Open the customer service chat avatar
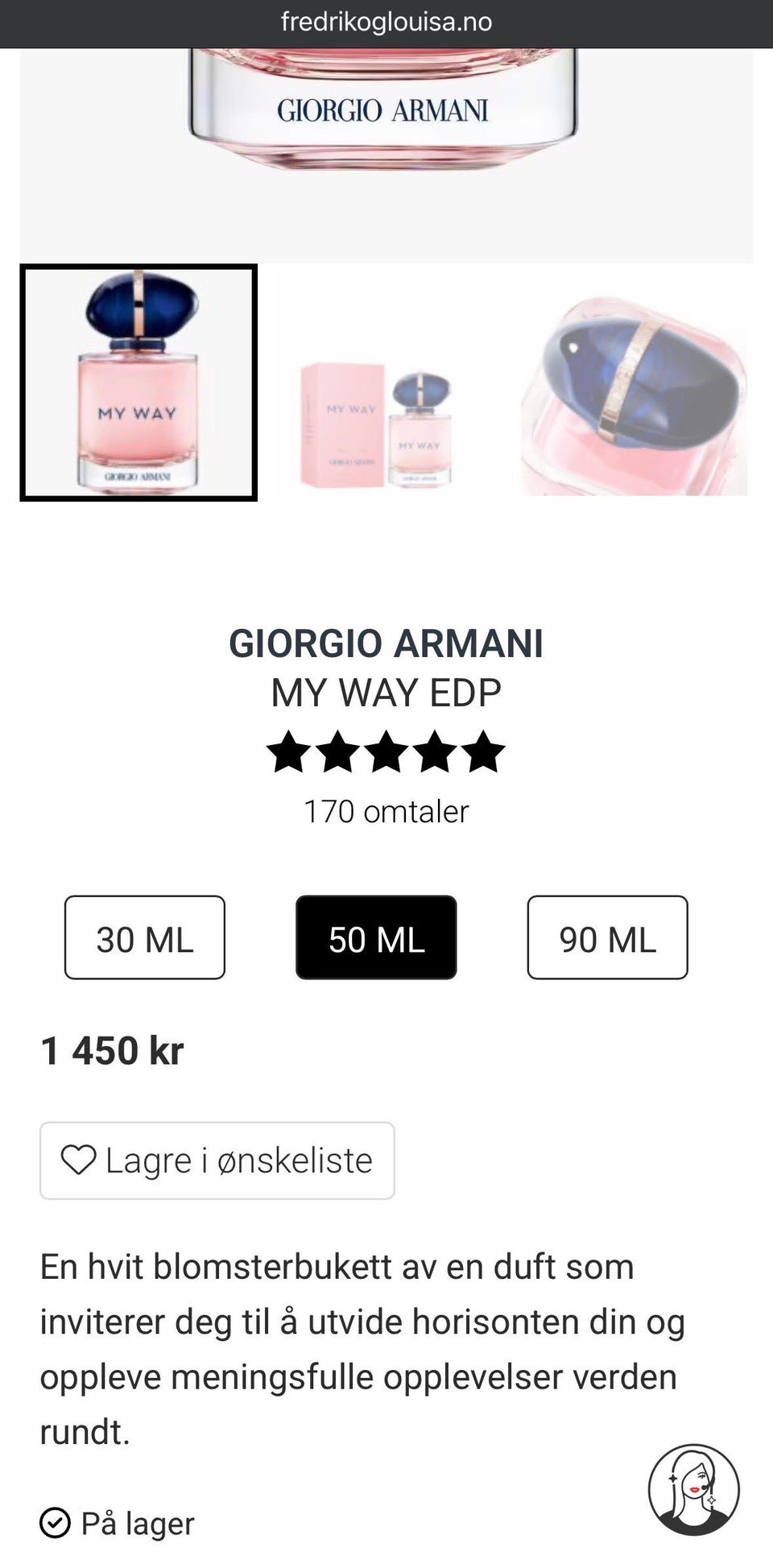The image size is (773, 1568). tap(694, 1489)
